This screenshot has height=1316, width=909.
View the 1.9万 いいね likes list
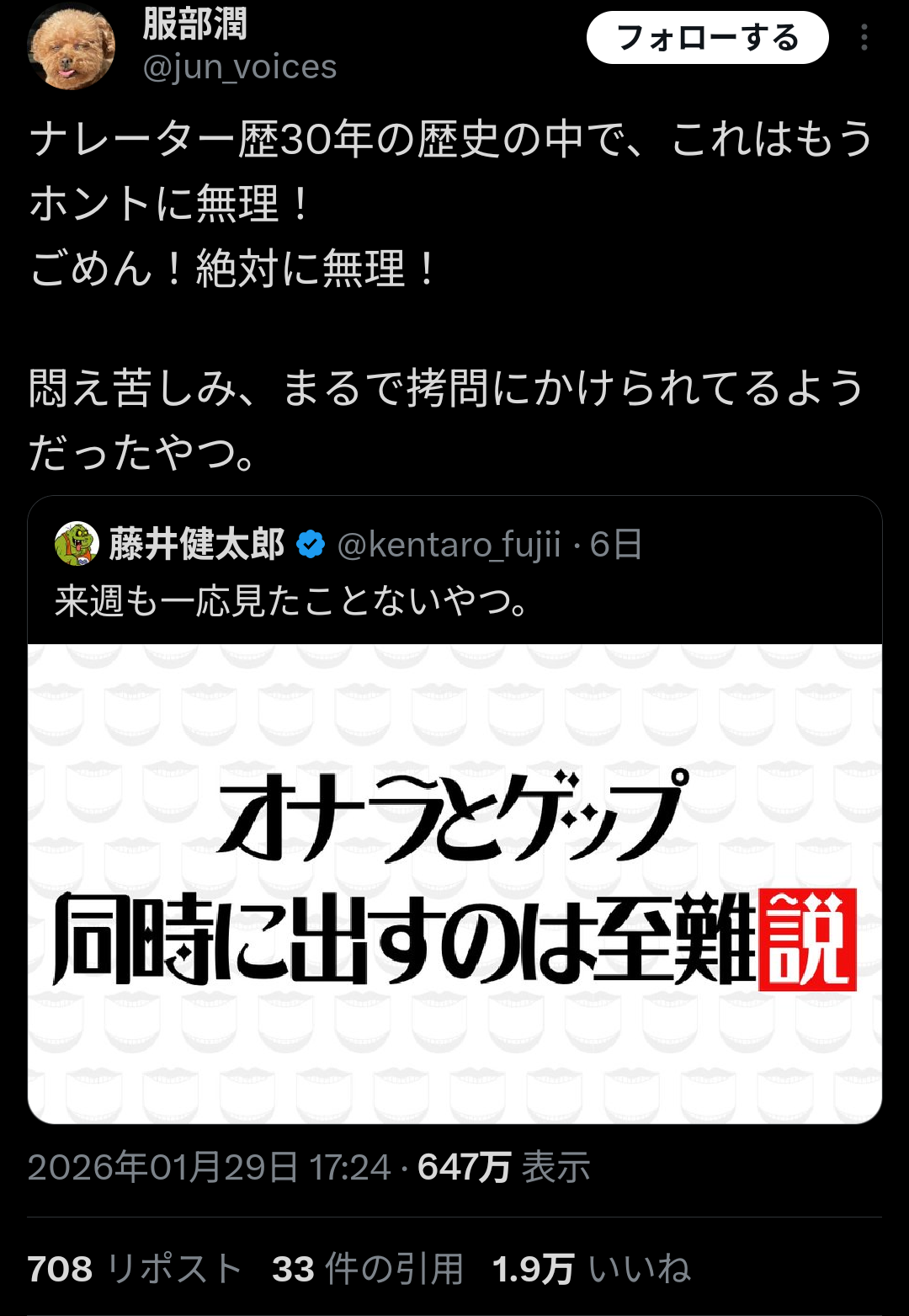(x=591, y=1269)
